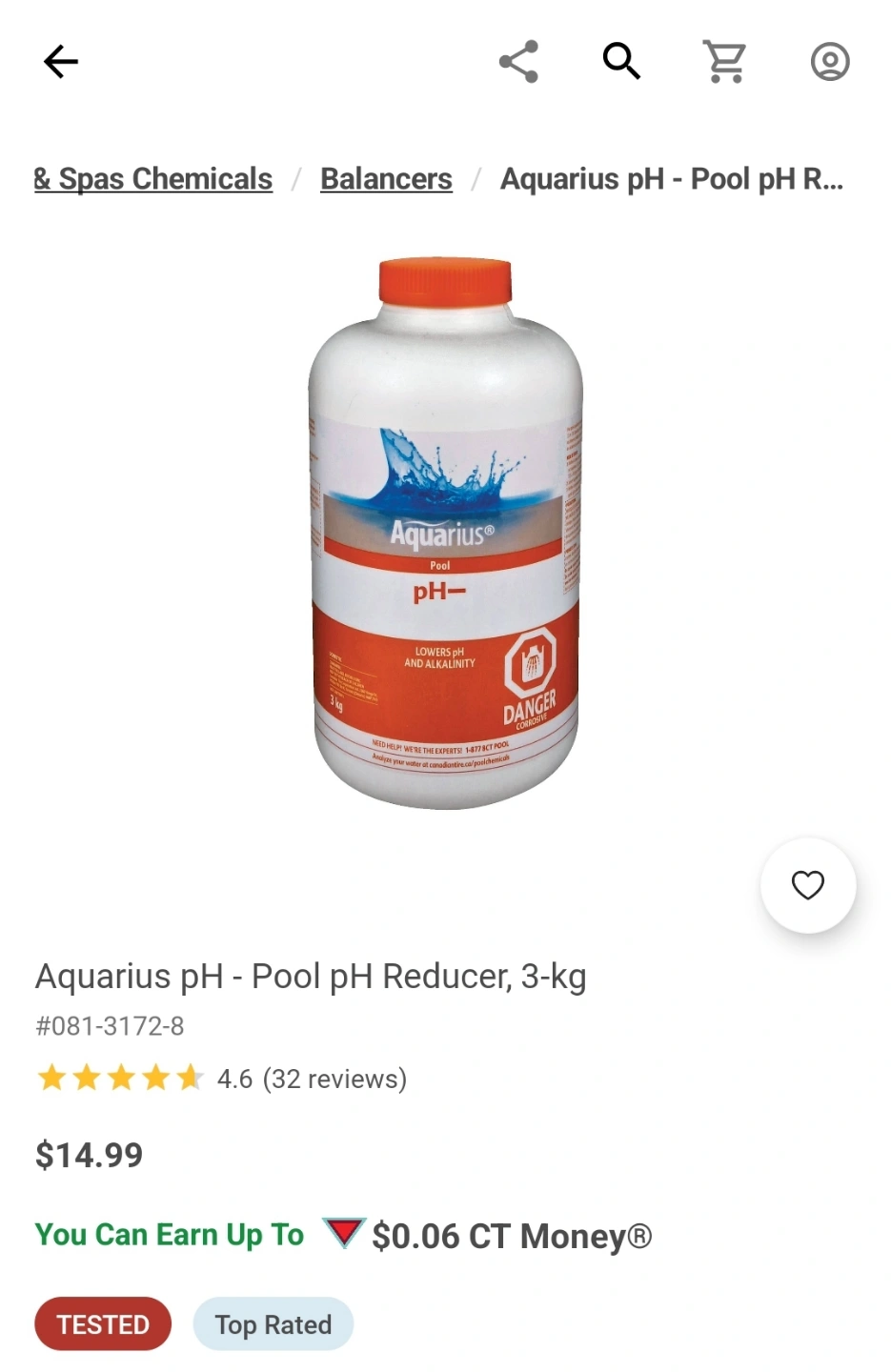Add product to wishlist with heart
This screenshot has width=891, height=1372.
pyautogui.click(x=807, y=885)
